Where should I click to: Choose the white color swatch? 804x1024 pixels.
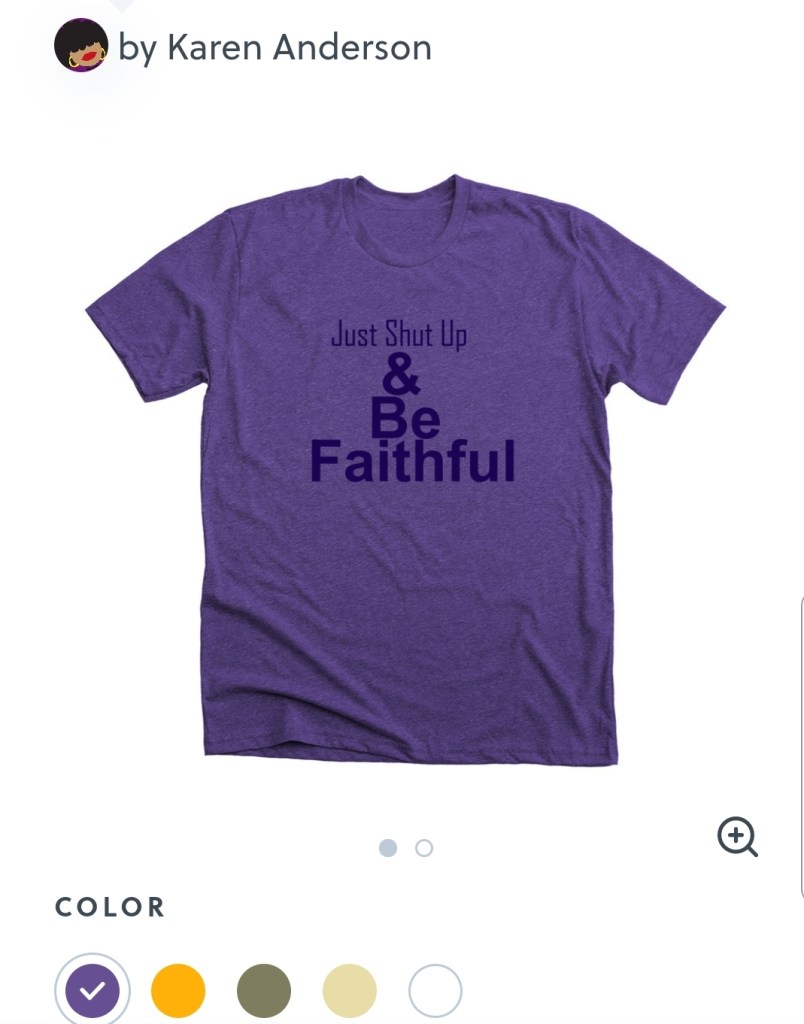[x=435, y=991]
